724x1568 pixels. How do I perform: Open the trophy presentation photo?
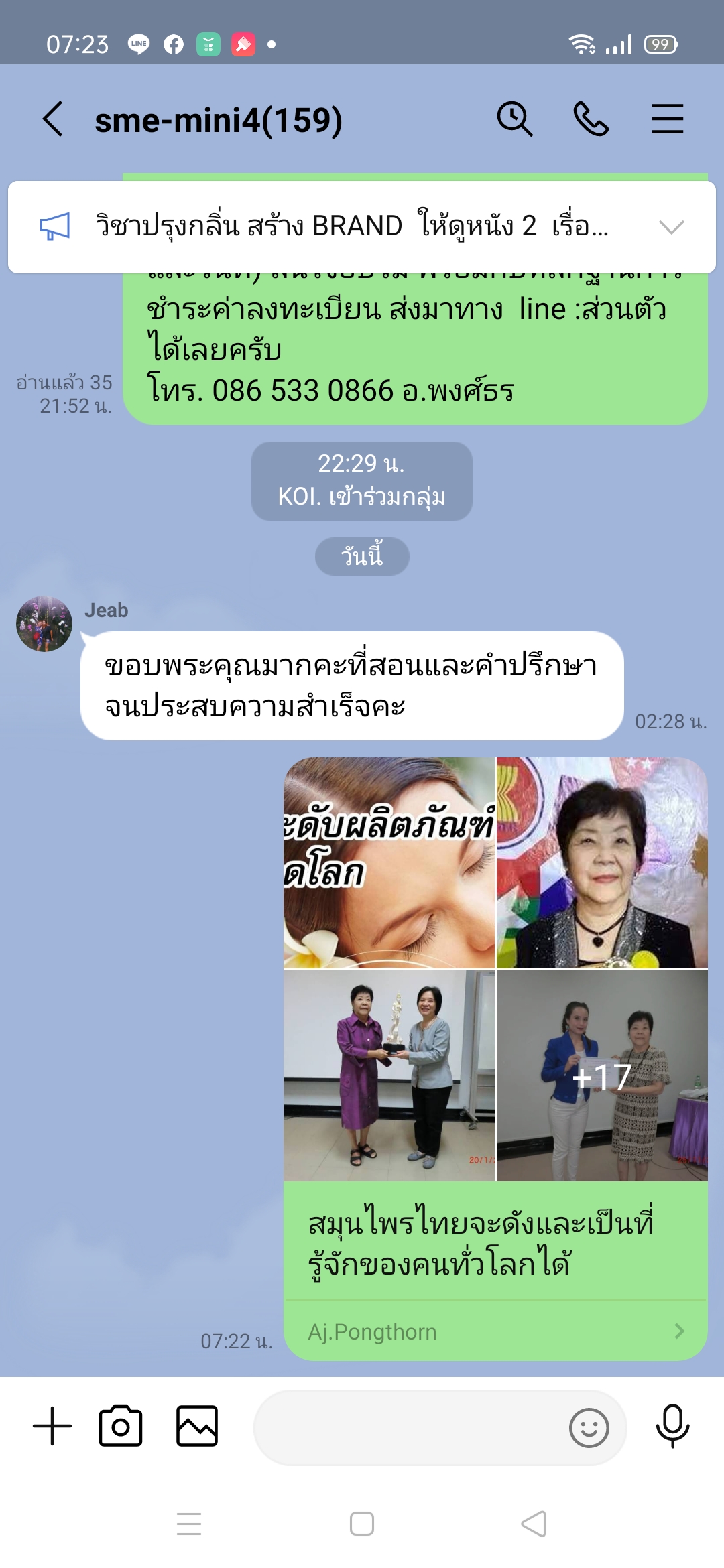[389, 1075]
